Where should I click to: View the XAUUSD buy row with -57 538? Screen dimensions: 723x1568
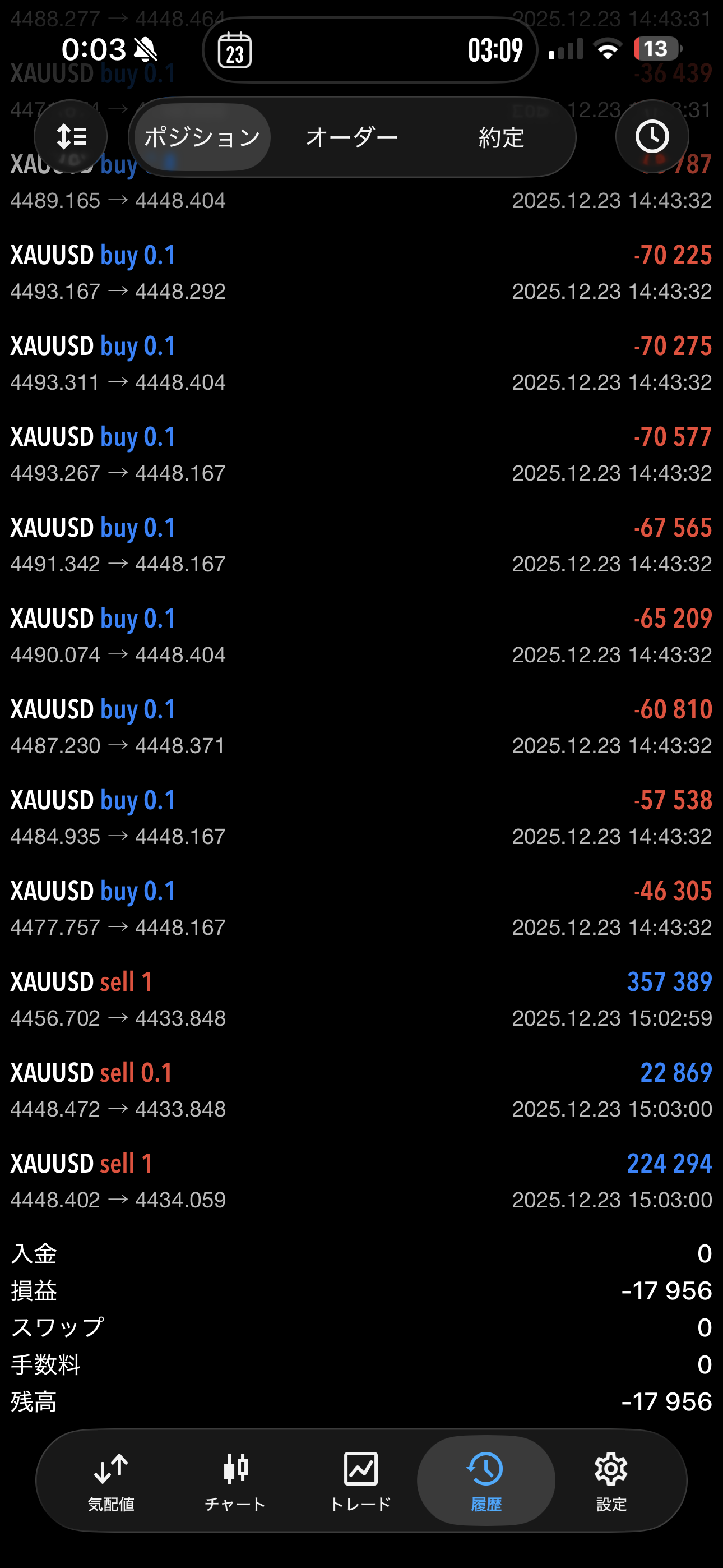pos(361,817)
